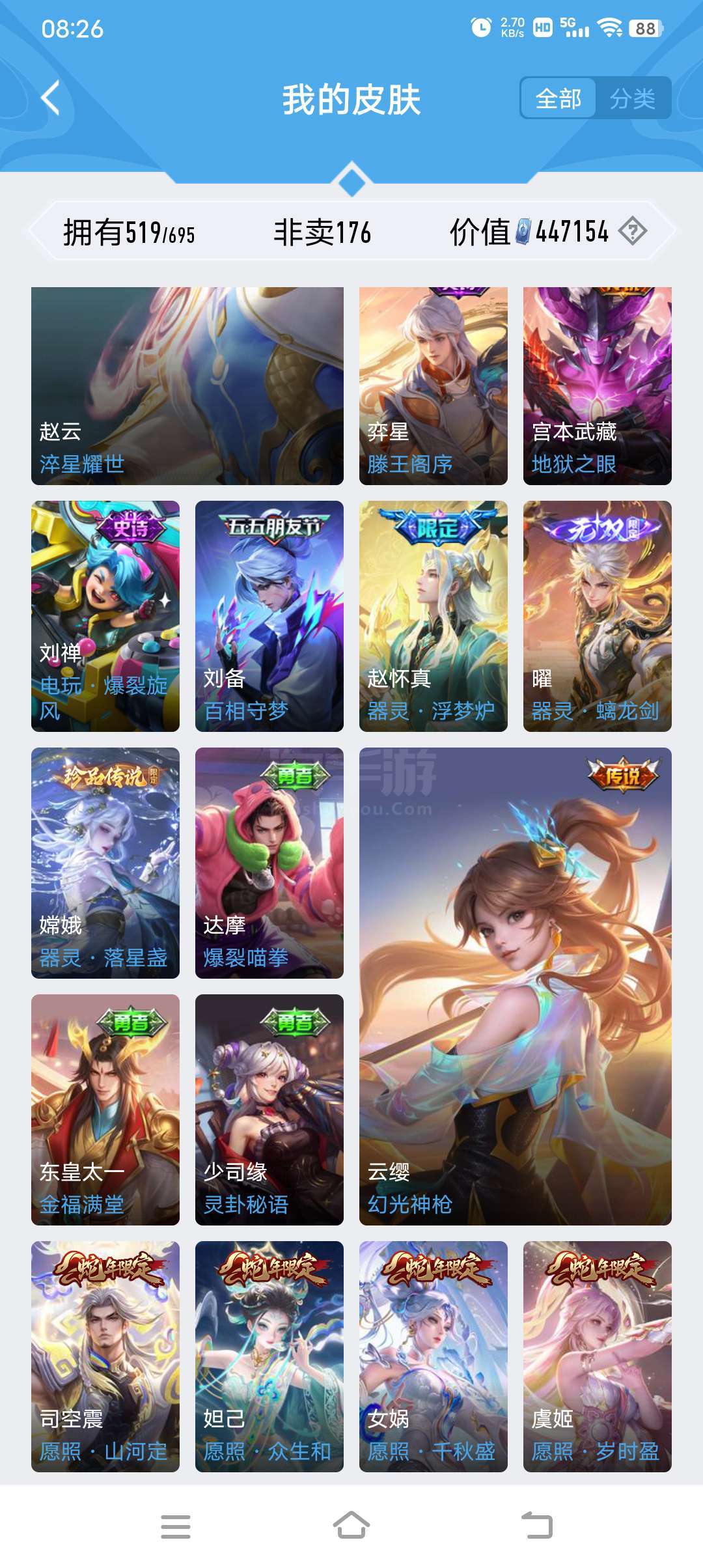The height and width of the screenshot is (1568, 703).
Task: Open 司空震 愿照·山河定 skin
Action: (105, 1356)
